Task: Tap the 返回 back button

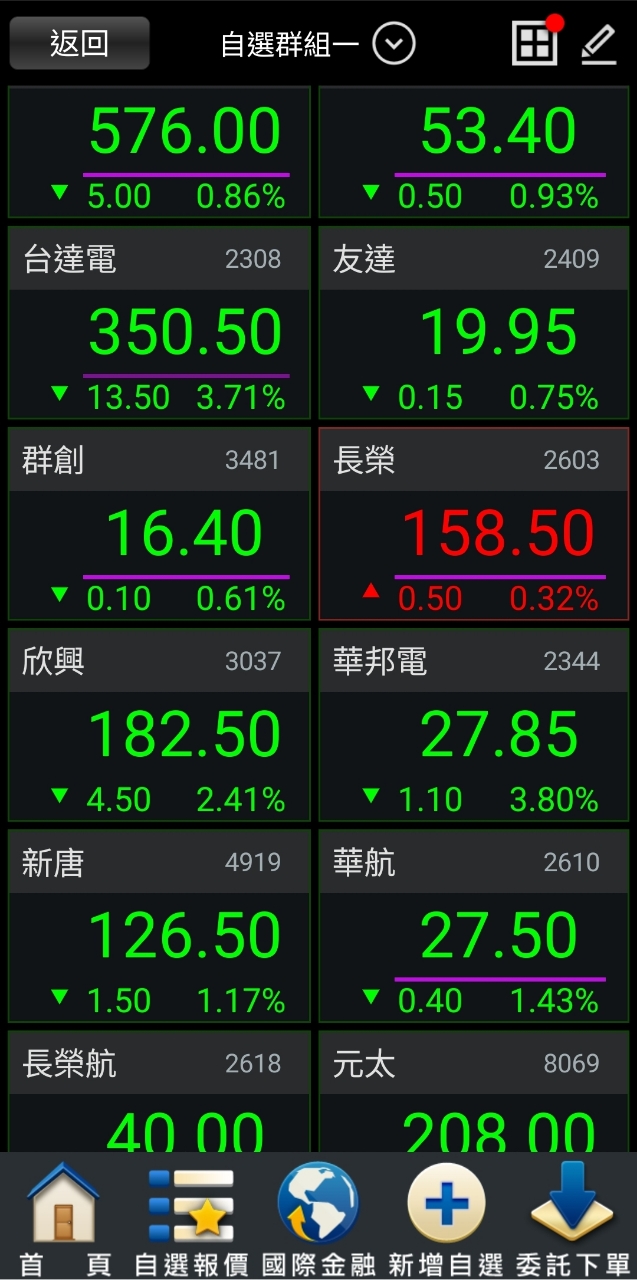Action: (x=79, y=44)
